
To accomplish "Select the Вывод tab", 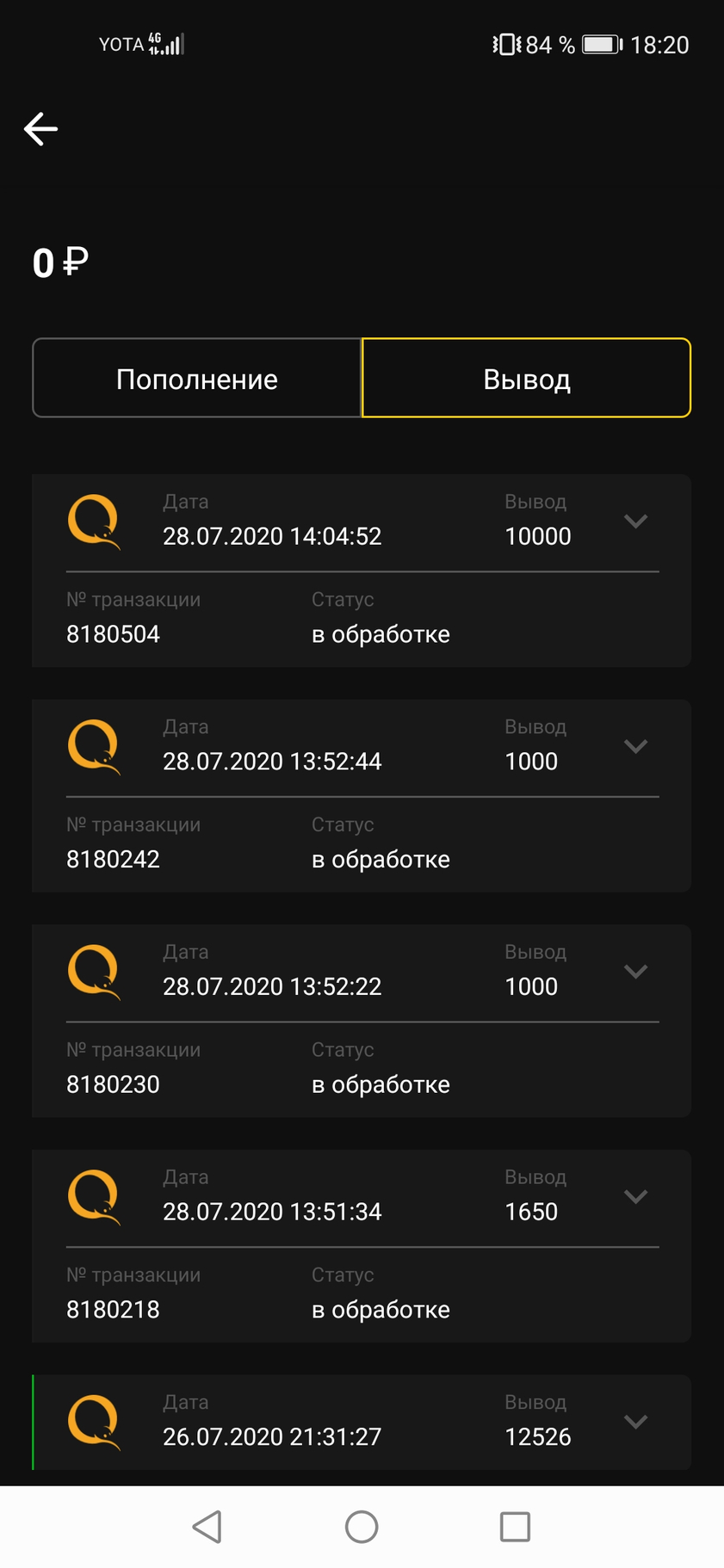I will pos(526,378).
